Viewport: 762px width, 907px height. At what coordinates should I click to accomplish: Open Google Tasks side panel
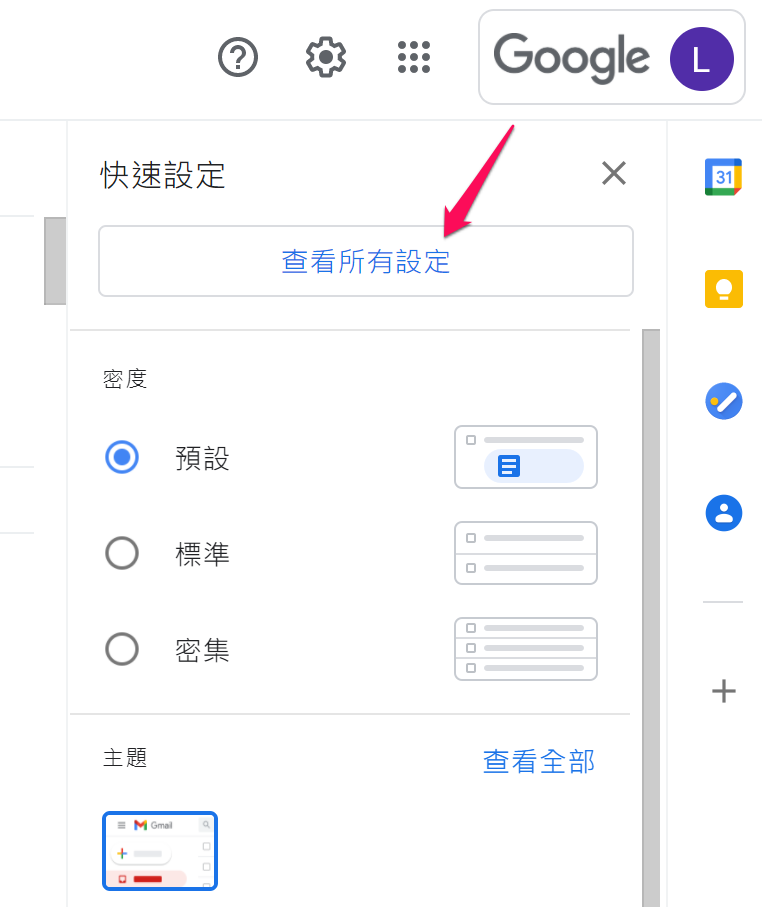723,401
